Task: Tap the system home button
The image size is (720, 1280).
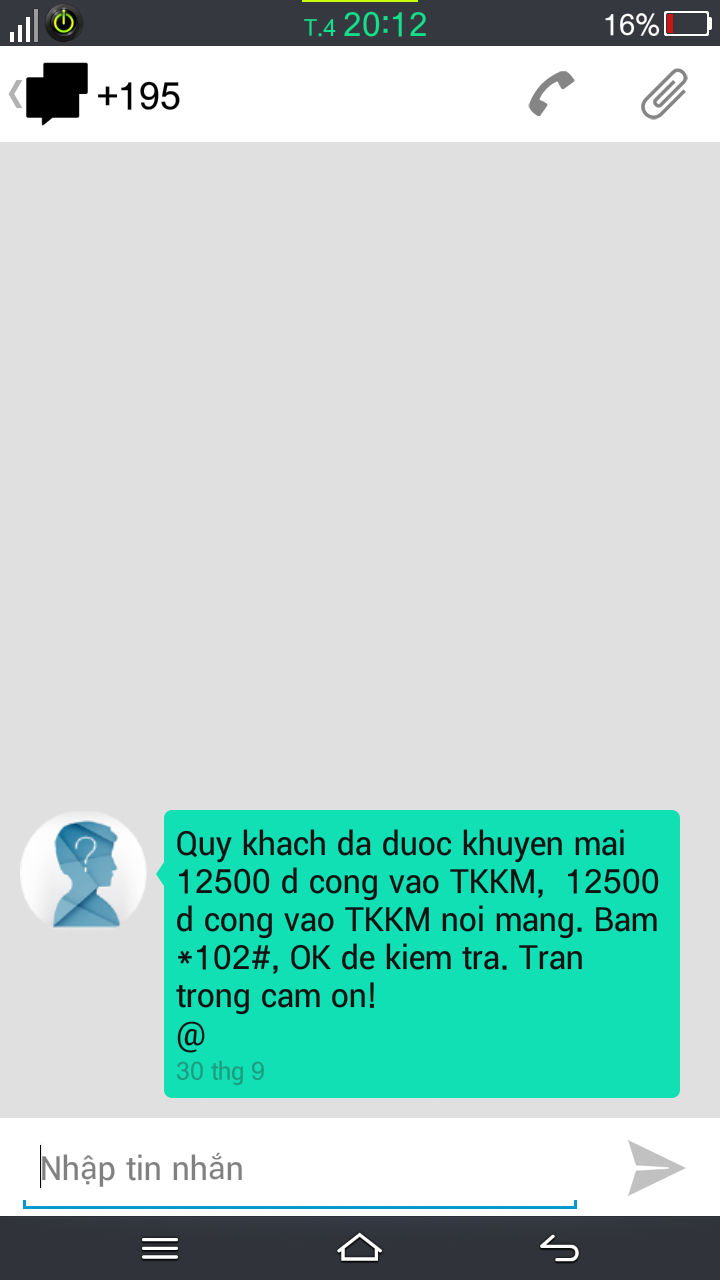Action: pos(360,1248)
